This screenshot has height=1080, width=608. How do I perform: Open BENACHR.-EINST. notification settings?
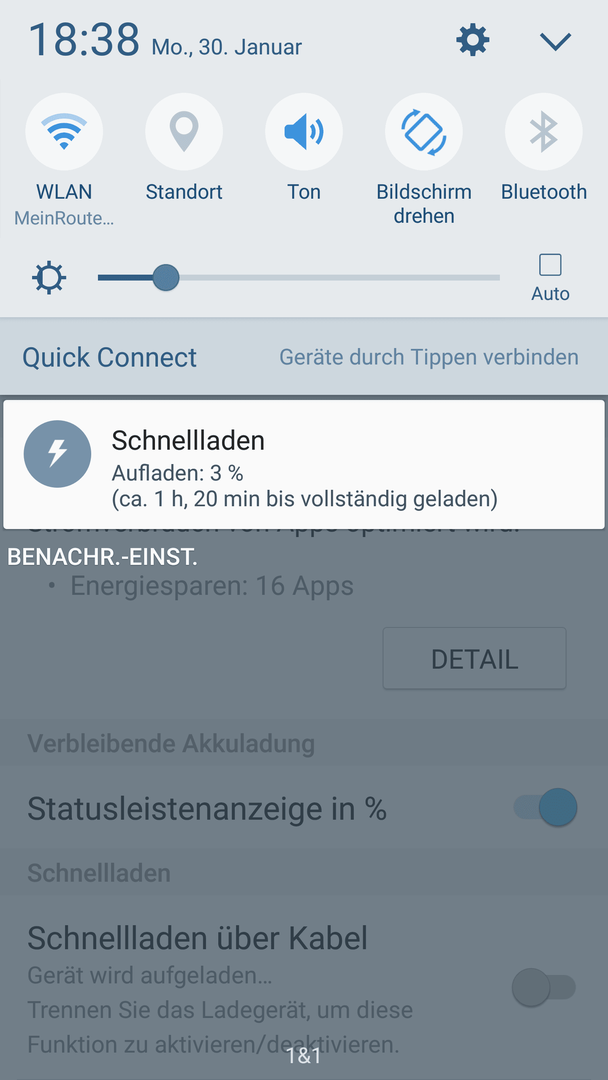click(103, 557)
